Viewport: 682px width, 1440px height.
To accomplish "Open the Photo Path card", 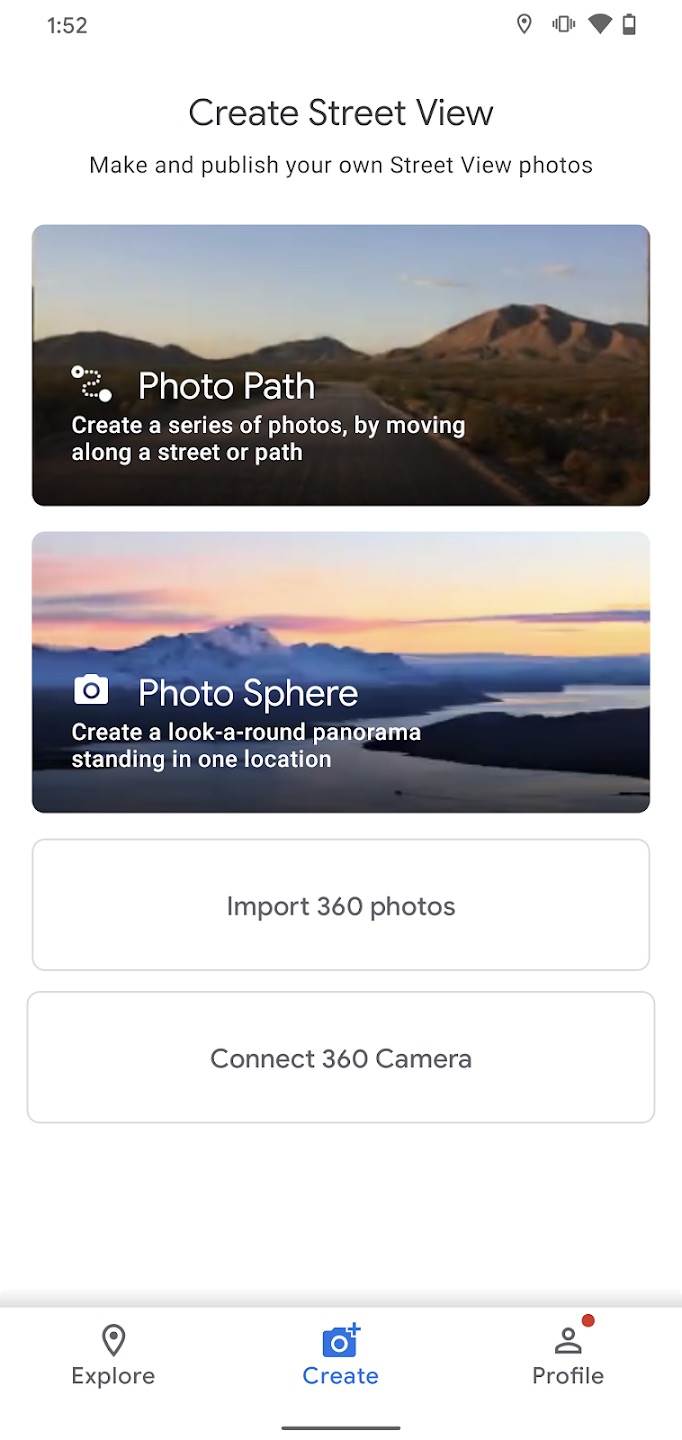I will click(341, 365).
